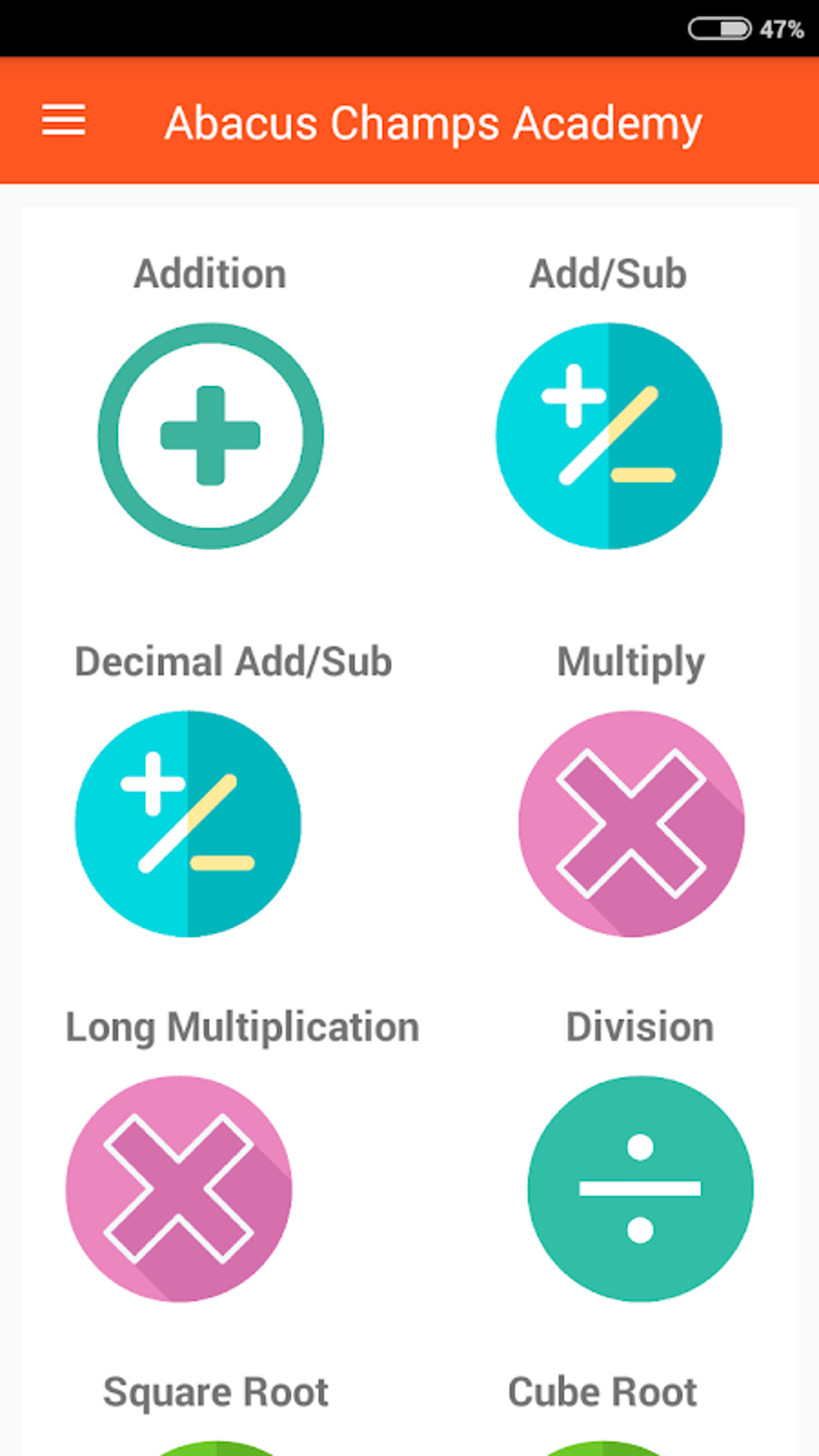Viewport: 819px width, 1456px height.
Task: Tap the Add/Sub plus-minus icon
Action: (609, 434)
